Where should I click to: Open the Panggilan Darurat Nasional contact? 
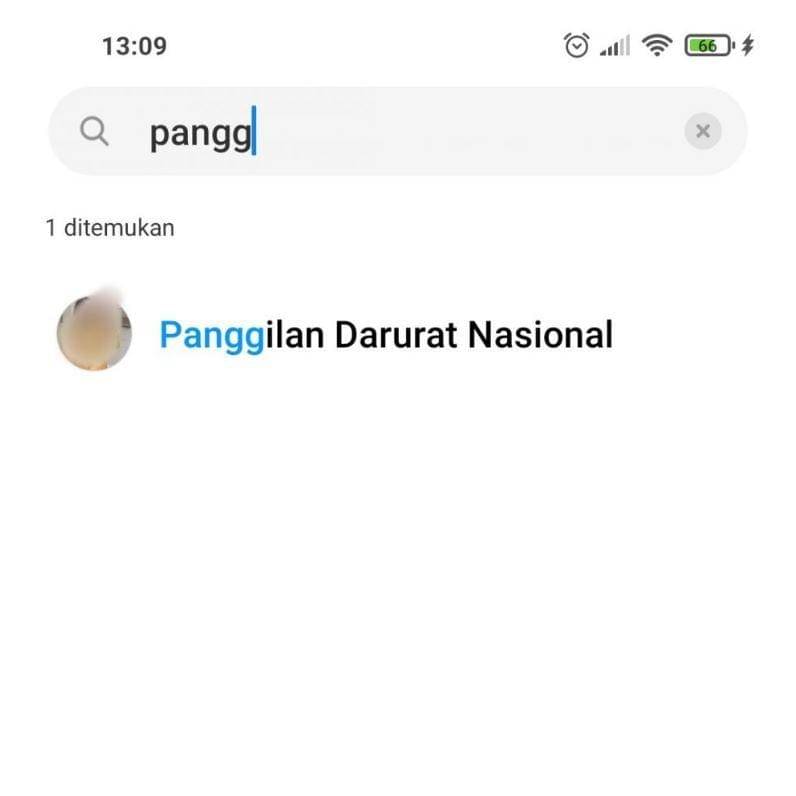click(385, 335)
